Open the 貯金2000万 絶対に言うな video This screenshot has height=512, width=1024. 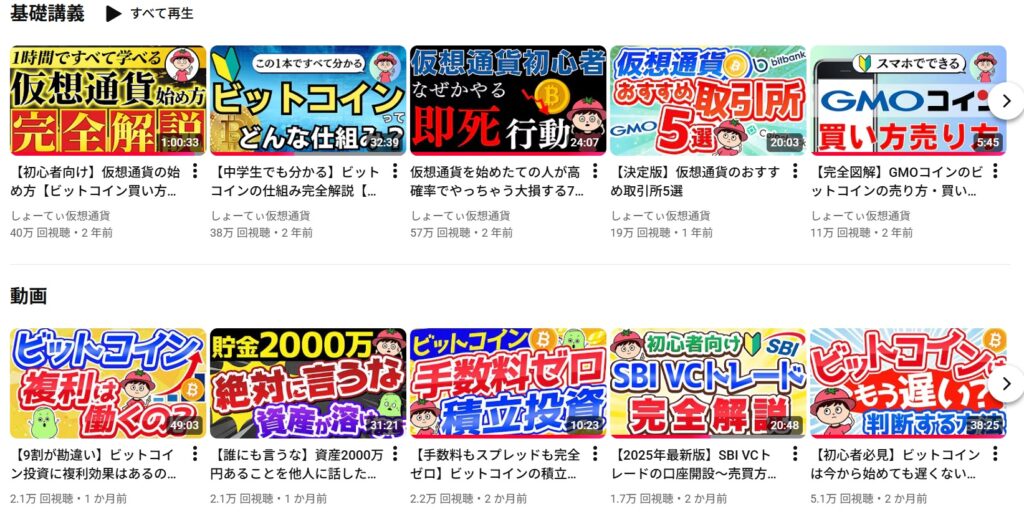308,383
